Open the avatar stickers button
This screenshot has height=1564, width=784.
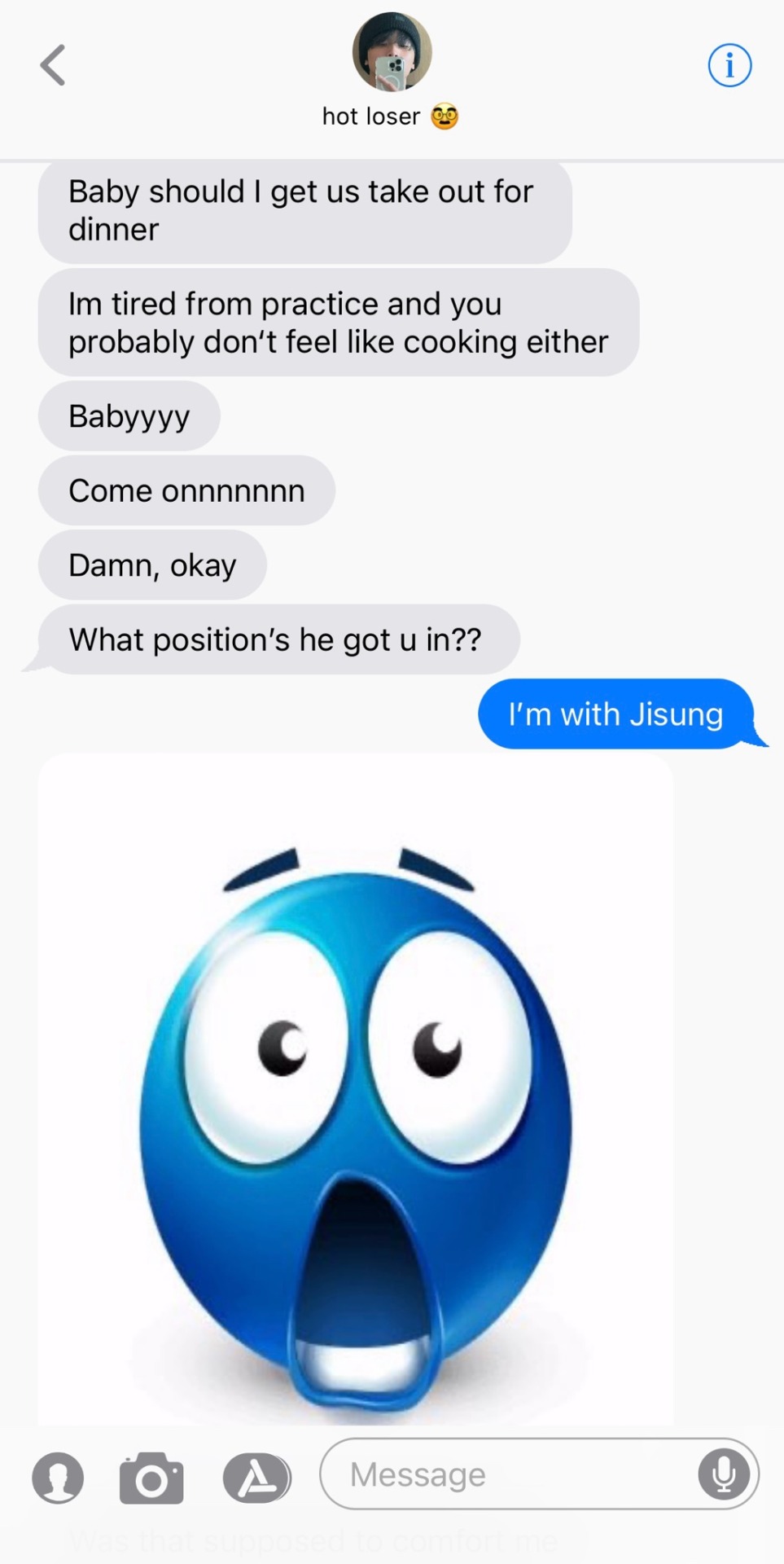[x=58, y=1478]
